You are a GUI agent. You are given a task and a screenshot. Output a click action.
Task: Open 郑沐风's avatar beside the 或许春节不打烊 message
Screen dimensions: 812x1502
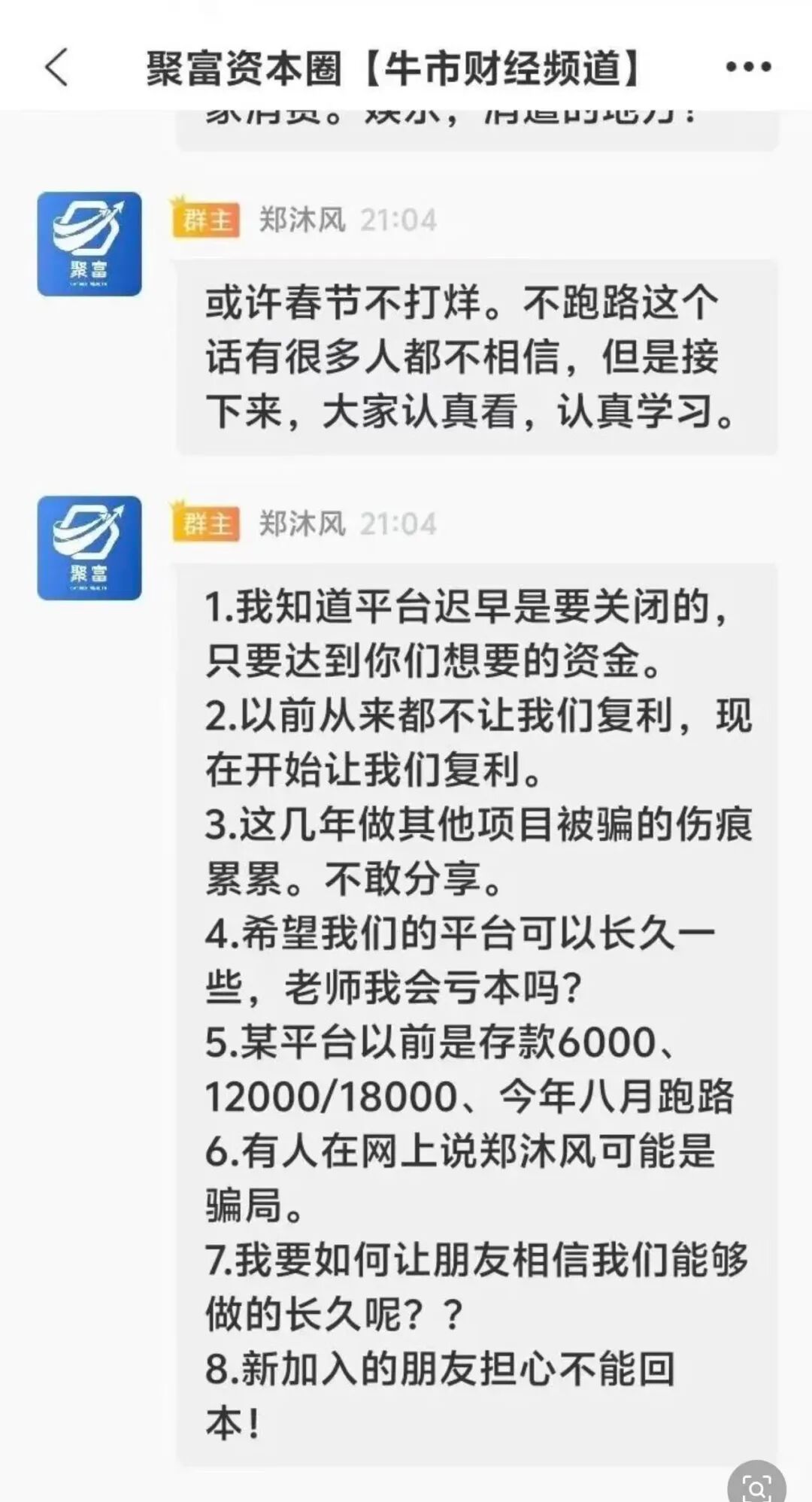coord(89,244)
